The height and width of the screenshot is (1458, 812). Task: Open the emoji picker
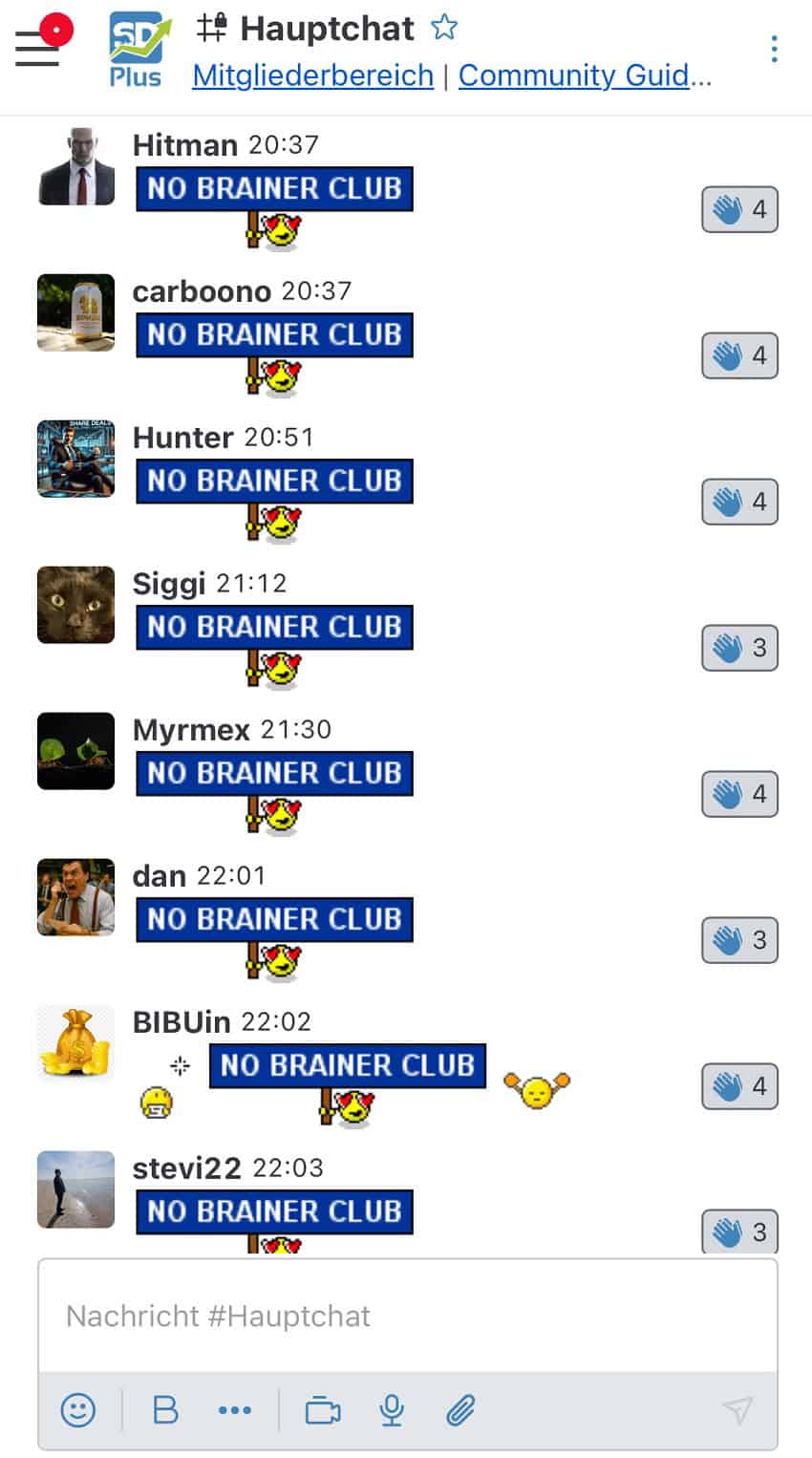[x=78, y=1409]
